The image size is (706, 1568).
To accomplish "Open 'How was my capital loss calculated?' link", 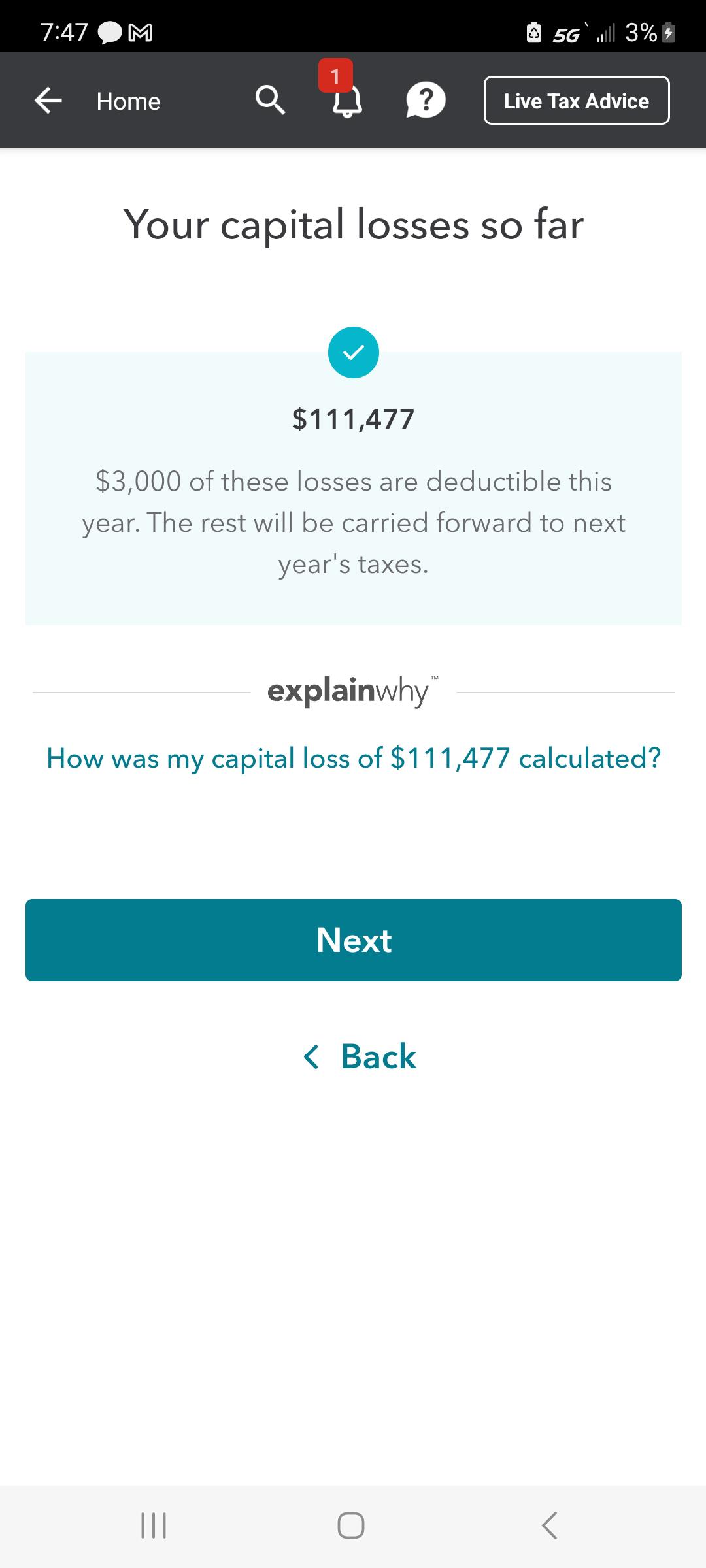I will 354,759.
